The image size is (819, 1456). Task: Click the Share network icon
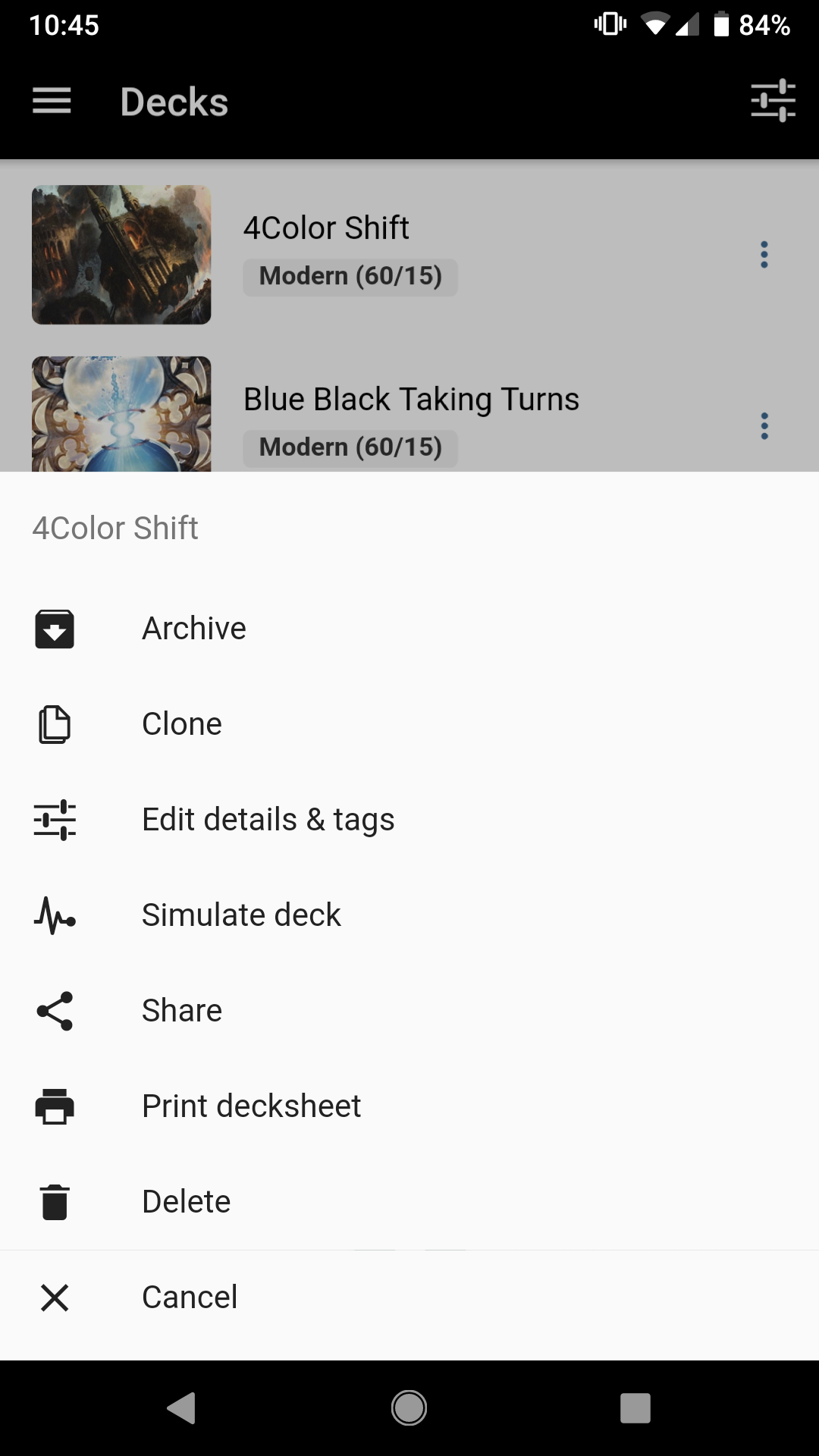click(x=54, y=1011)
